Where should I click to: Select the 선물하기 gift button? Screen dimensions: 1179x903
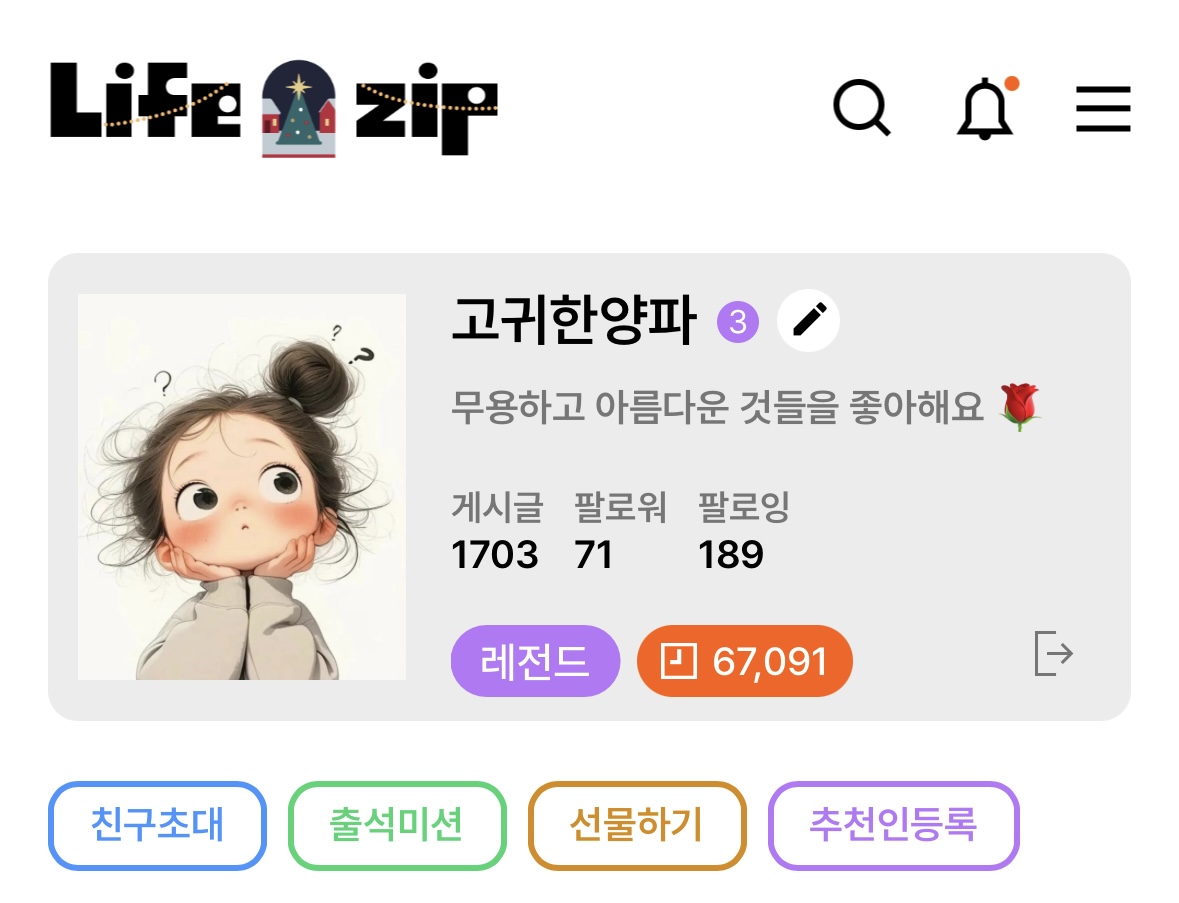(x=637, y=826)
